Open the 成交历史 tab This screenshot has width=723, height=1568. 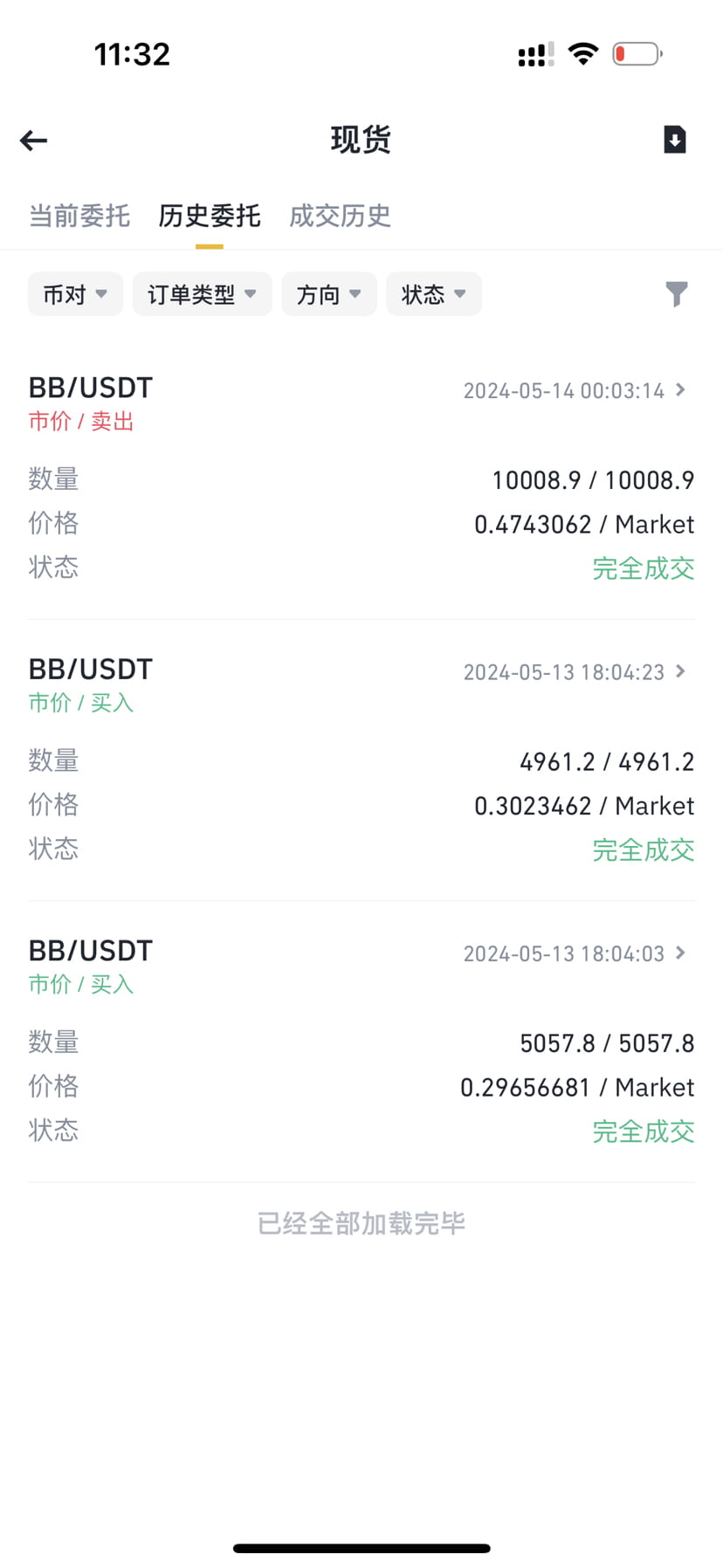coord(340,216)
